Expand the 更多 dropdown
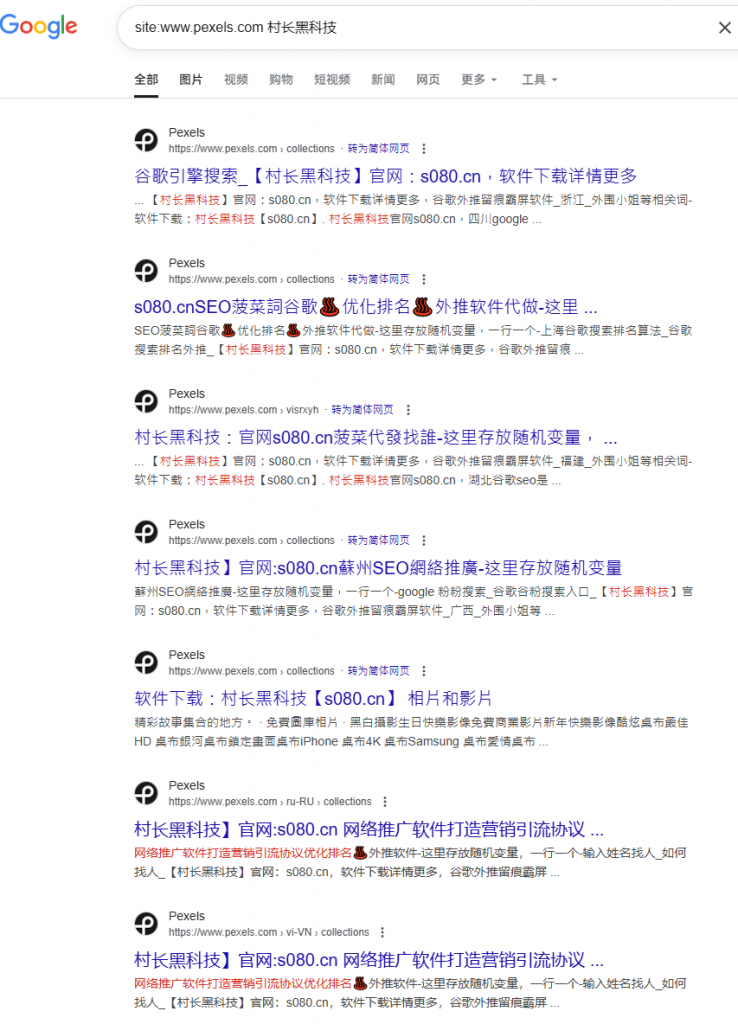This screenshot has height=1024, width=738. [x=478, y=80]
